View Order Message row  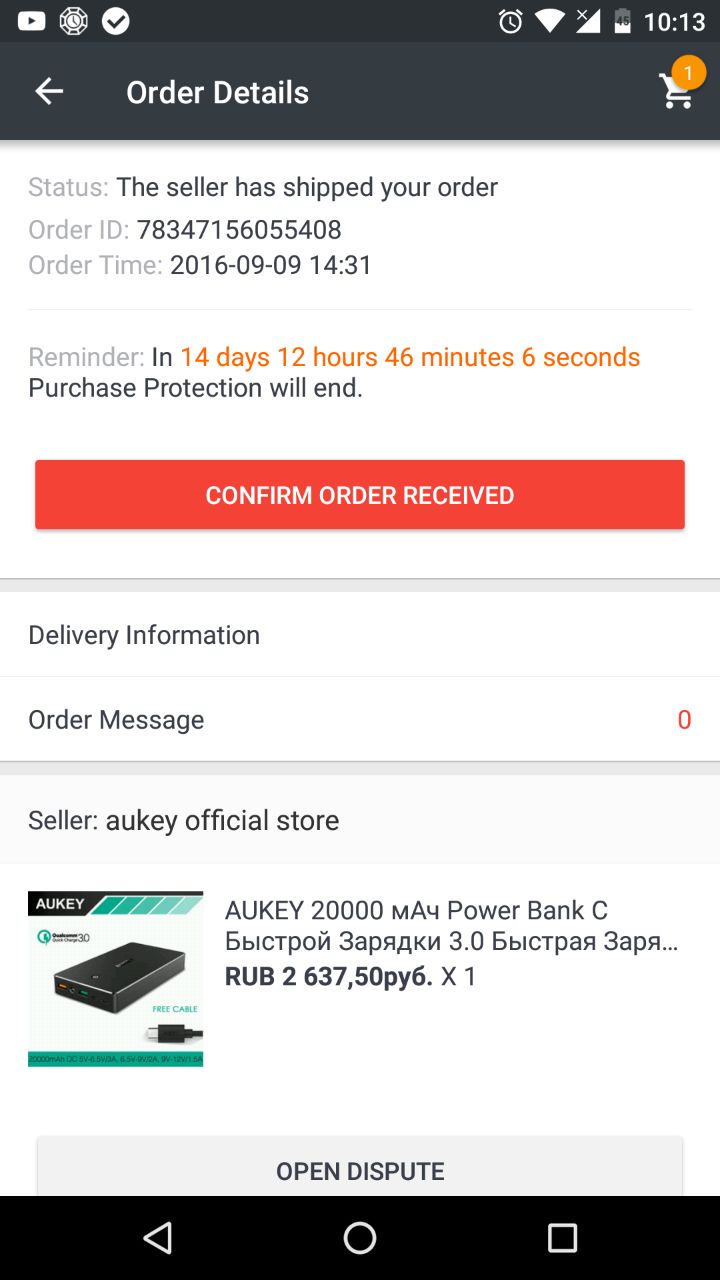coord(360,720)
